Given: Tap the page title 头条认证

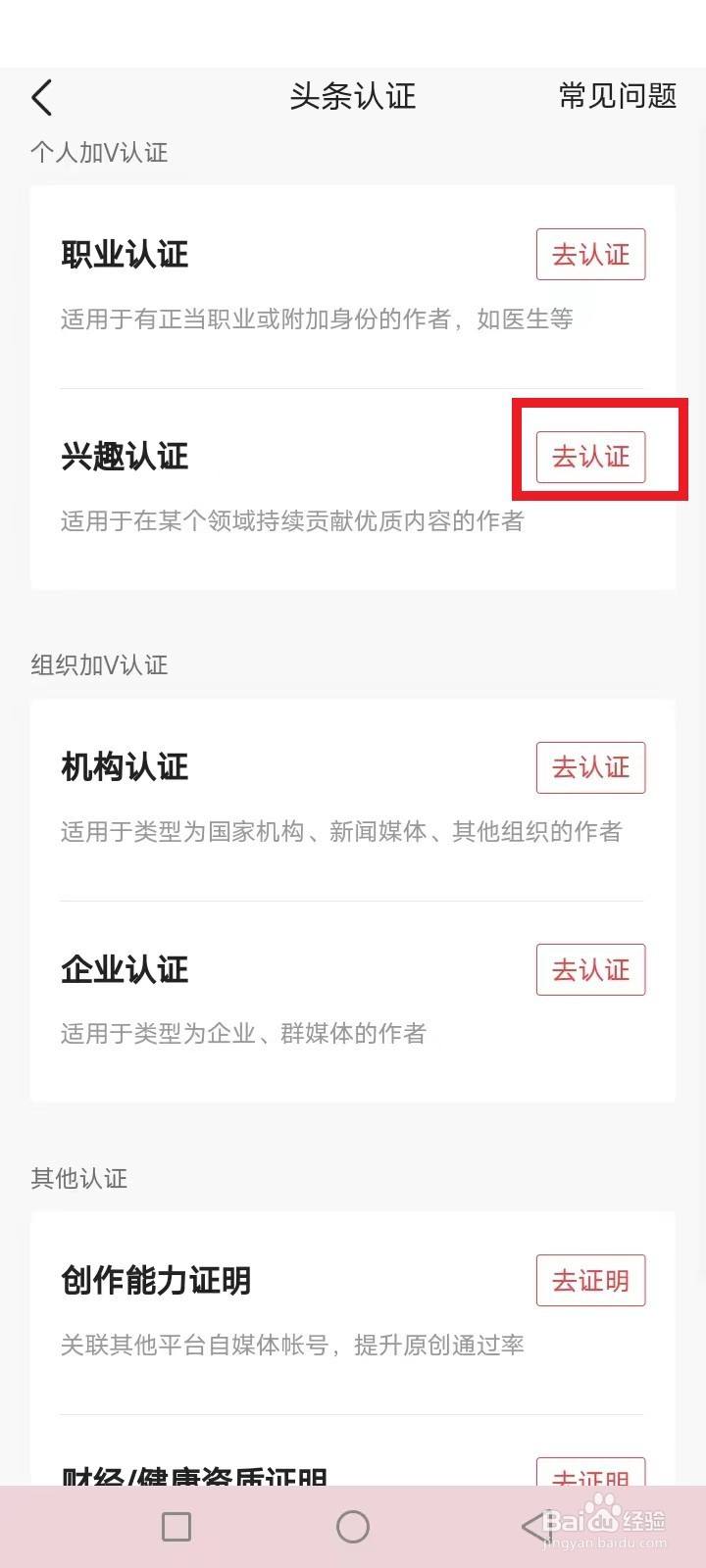Looking at the screenshot, I should coord(353,97).
